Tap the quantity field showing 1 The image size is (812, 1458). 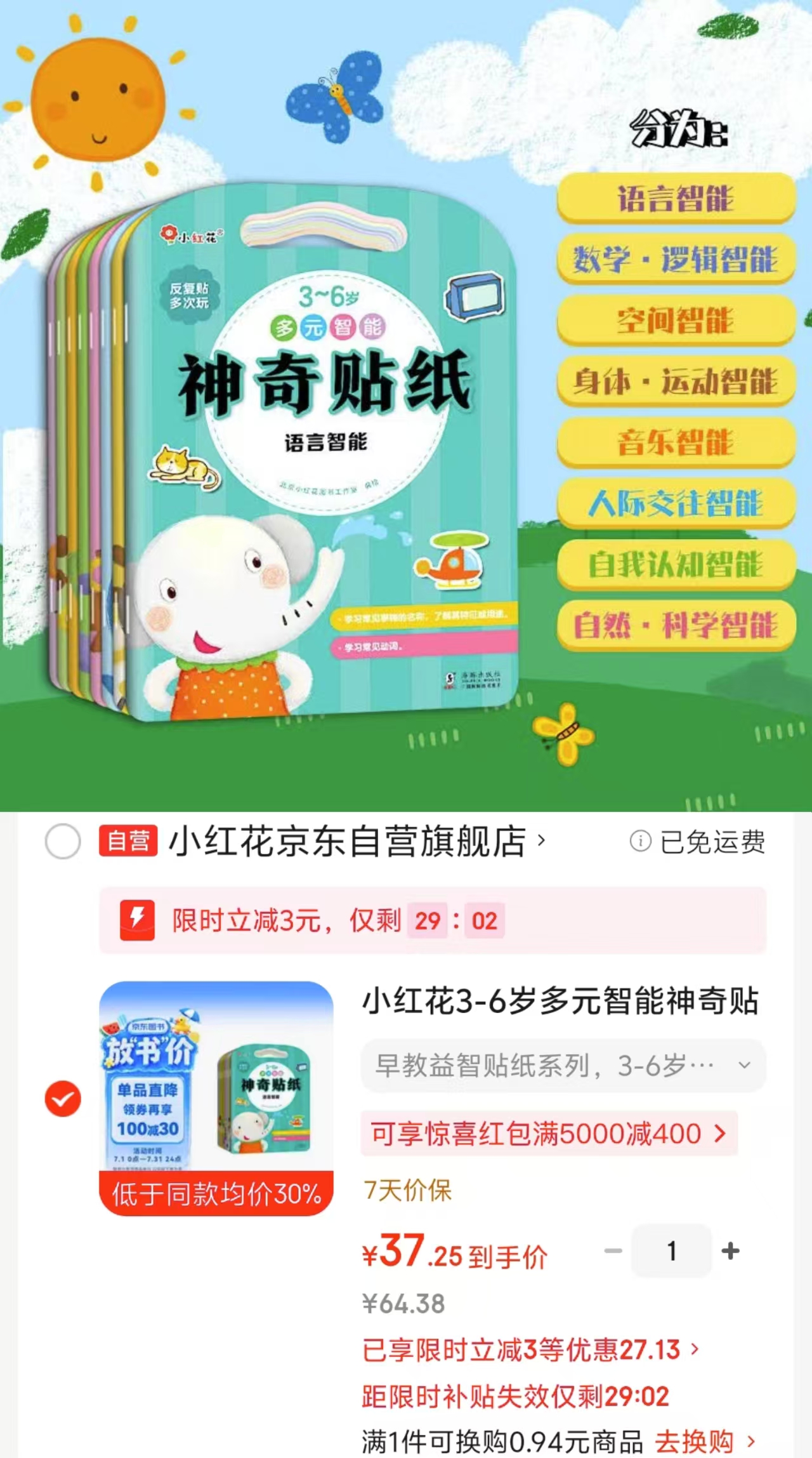pos(671,1250)
